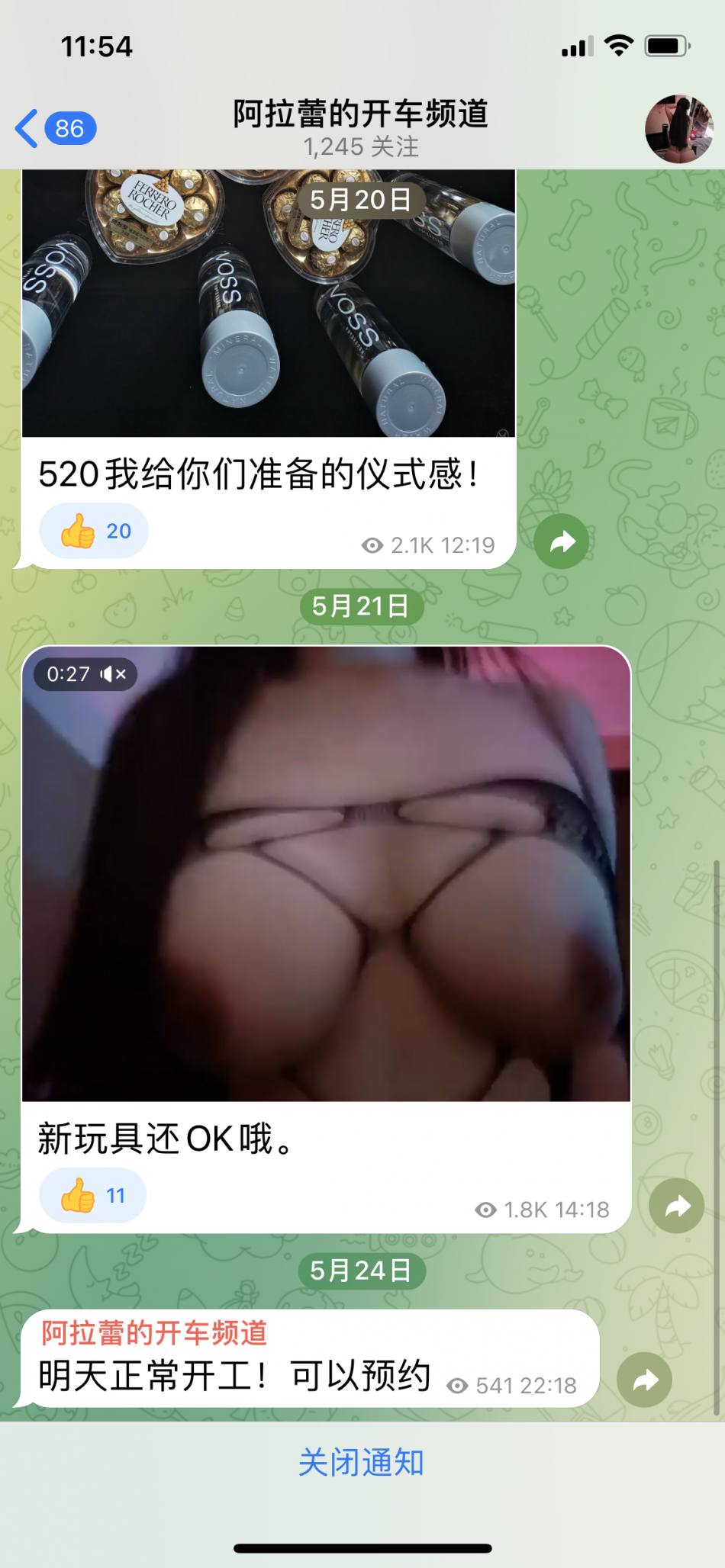Forward the 520 photo post
The image size is (725, 1568).
pyautogui.click(x=562, y=542)
